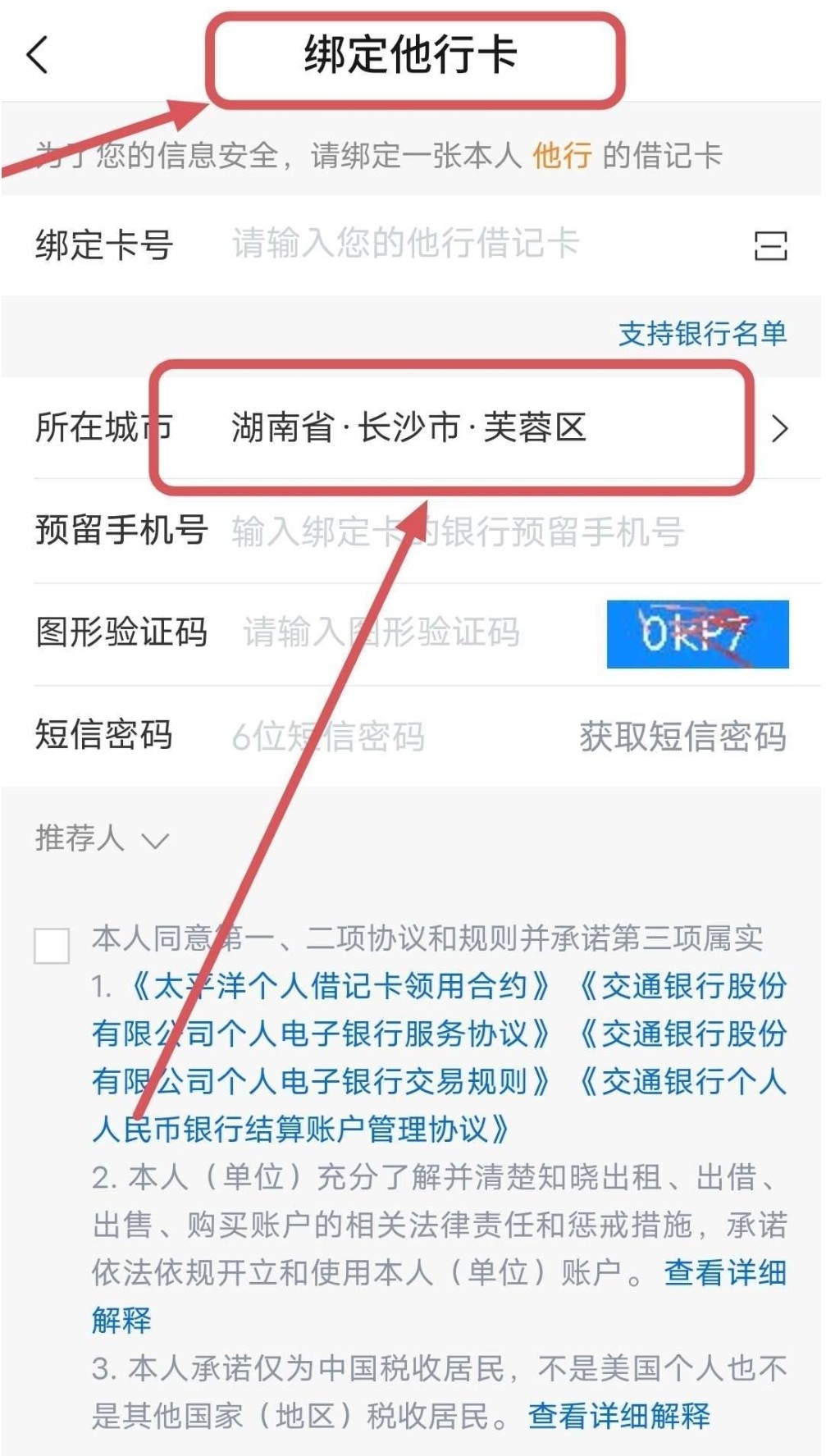Open 查看详细解释 link for tax resident clause
Viewport: 826px width, 1456px height.
619,1415
